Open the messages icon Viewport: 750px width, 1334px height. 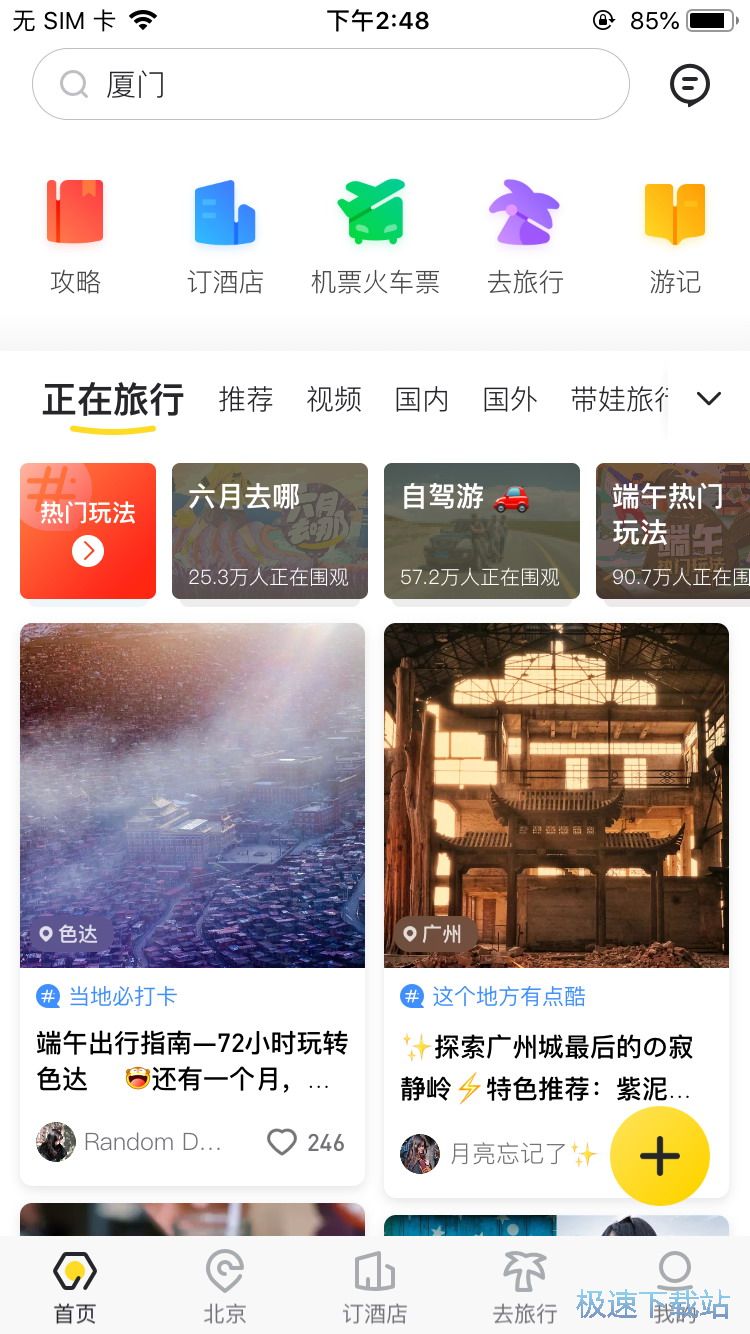pos(689,85)
